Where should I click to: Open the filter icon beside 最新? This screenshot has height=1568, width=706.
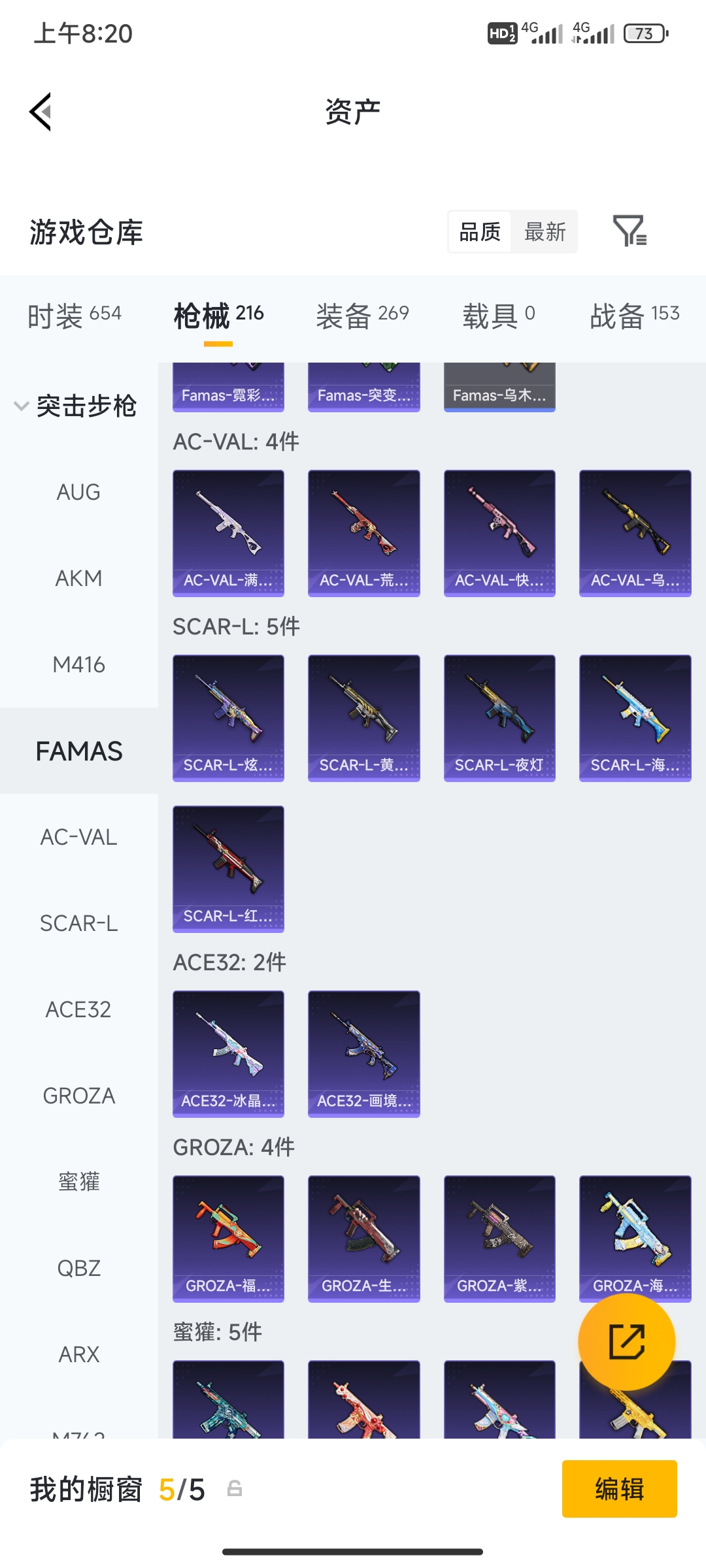pyautogui.click(x=630, y=231)
